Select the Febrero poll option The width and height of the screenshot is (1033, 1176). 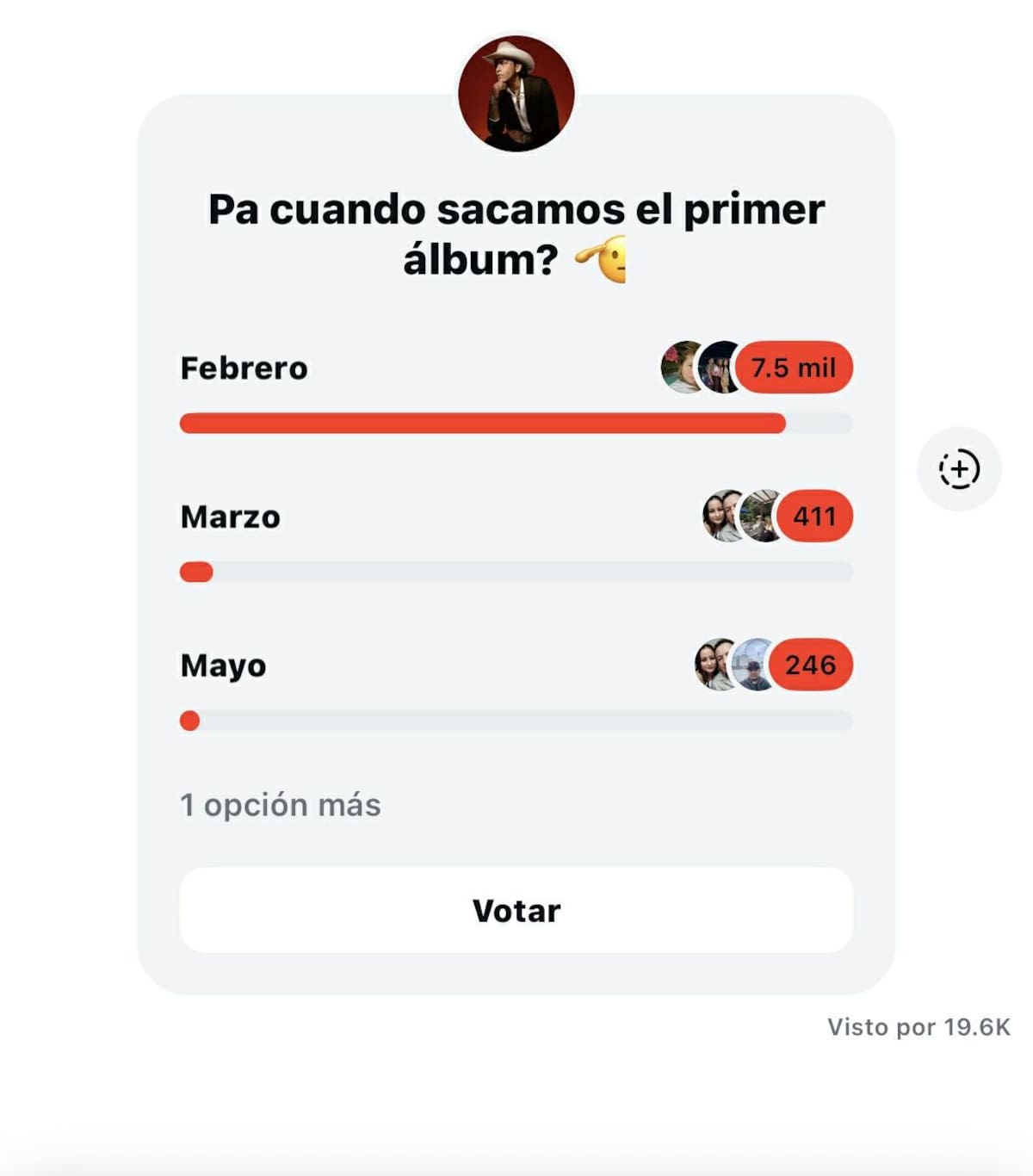pyautogui.click(x=244, y=368)
